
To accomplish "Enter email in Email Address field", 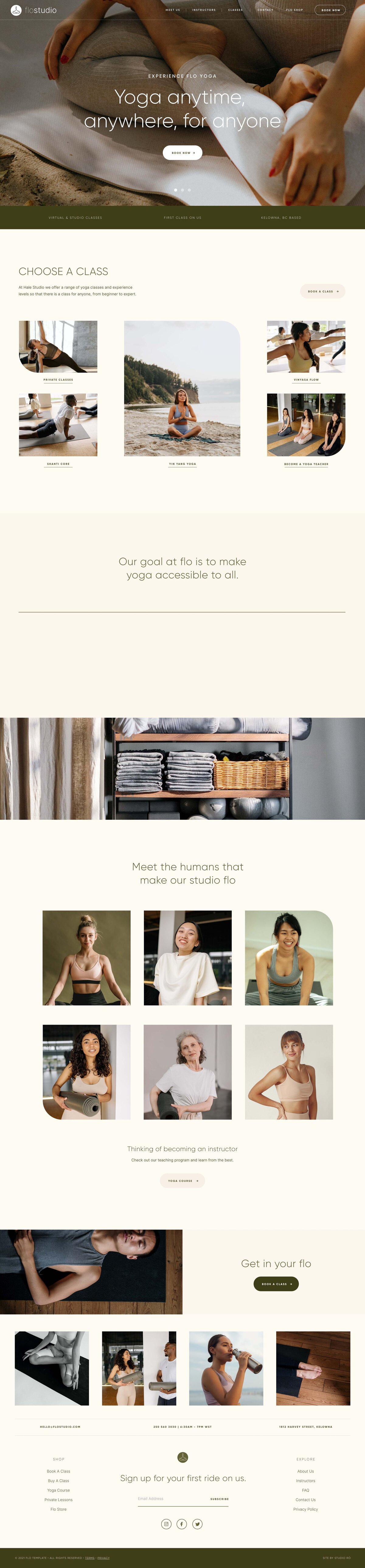I will click(171, 1498).
